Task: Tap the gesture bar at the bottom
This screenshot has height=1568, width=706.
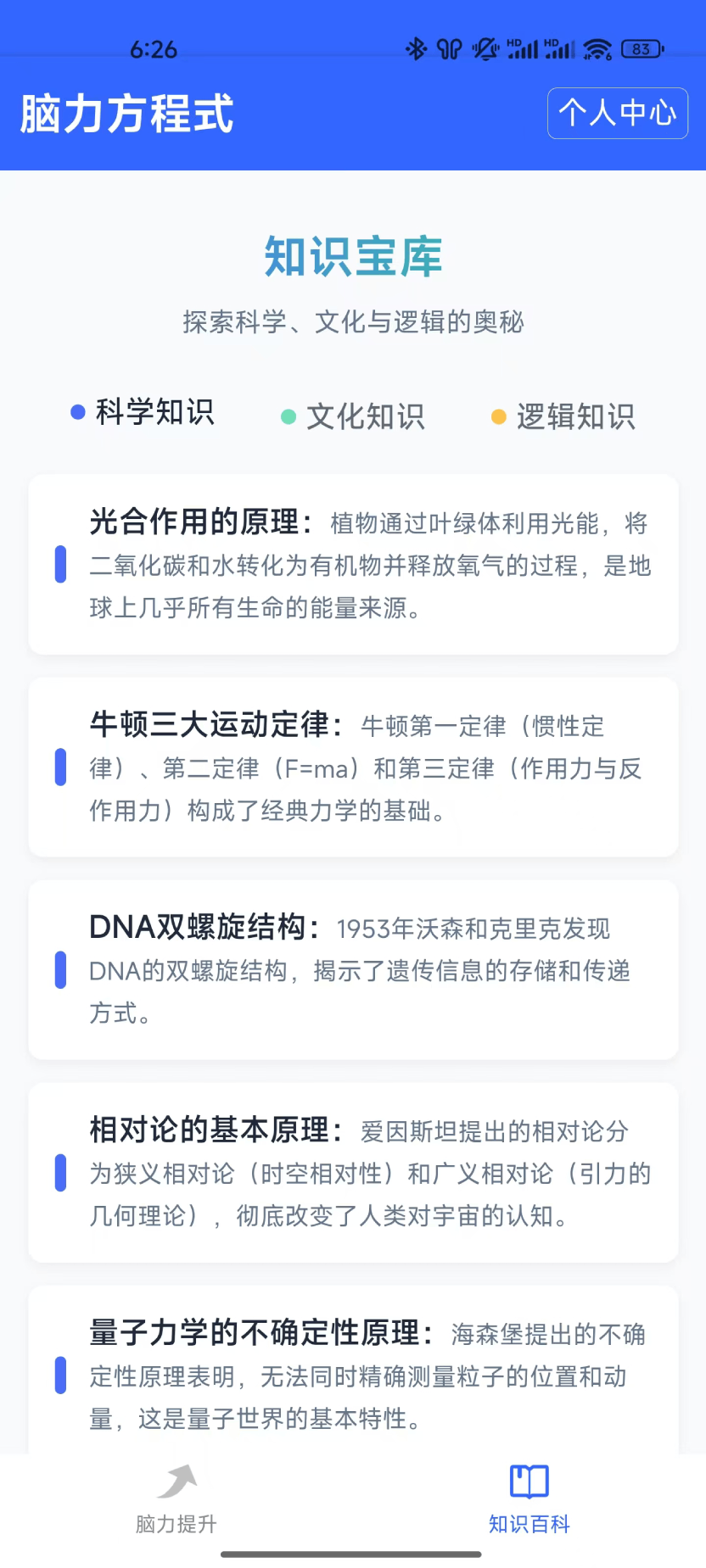Action: pos(353,1554)
